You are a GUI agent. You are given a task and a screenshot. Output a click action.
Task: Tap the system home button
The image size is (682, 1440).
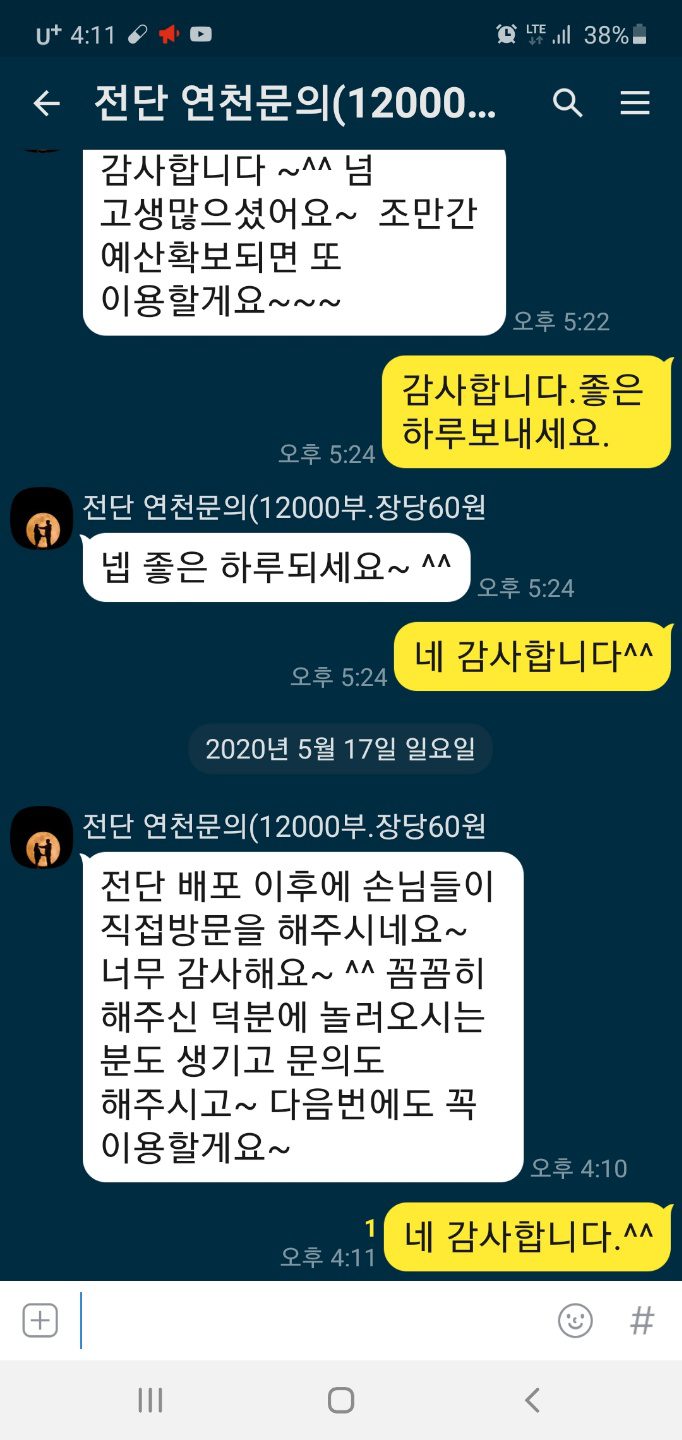click(x=341, y=1400)
